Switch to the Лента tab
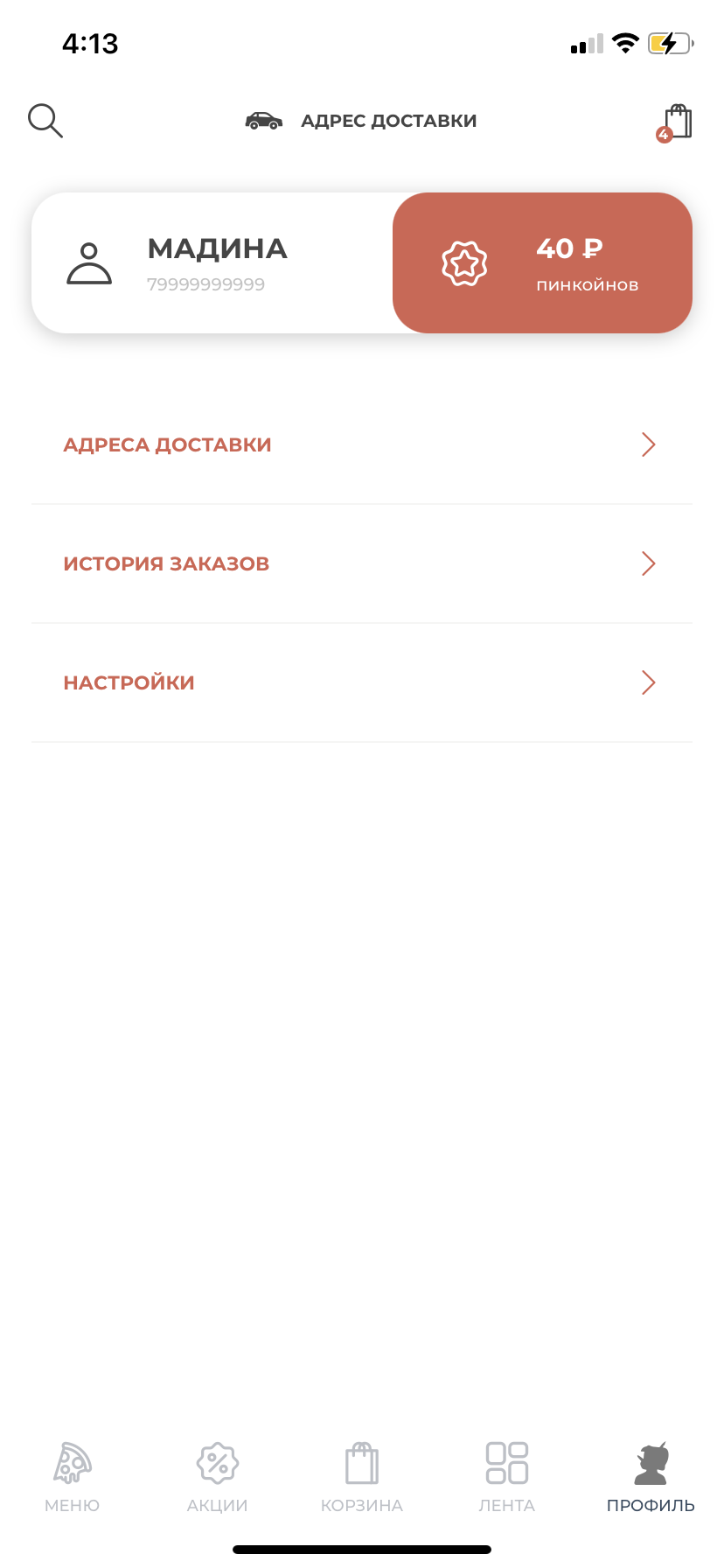 tap(506, 1477)
